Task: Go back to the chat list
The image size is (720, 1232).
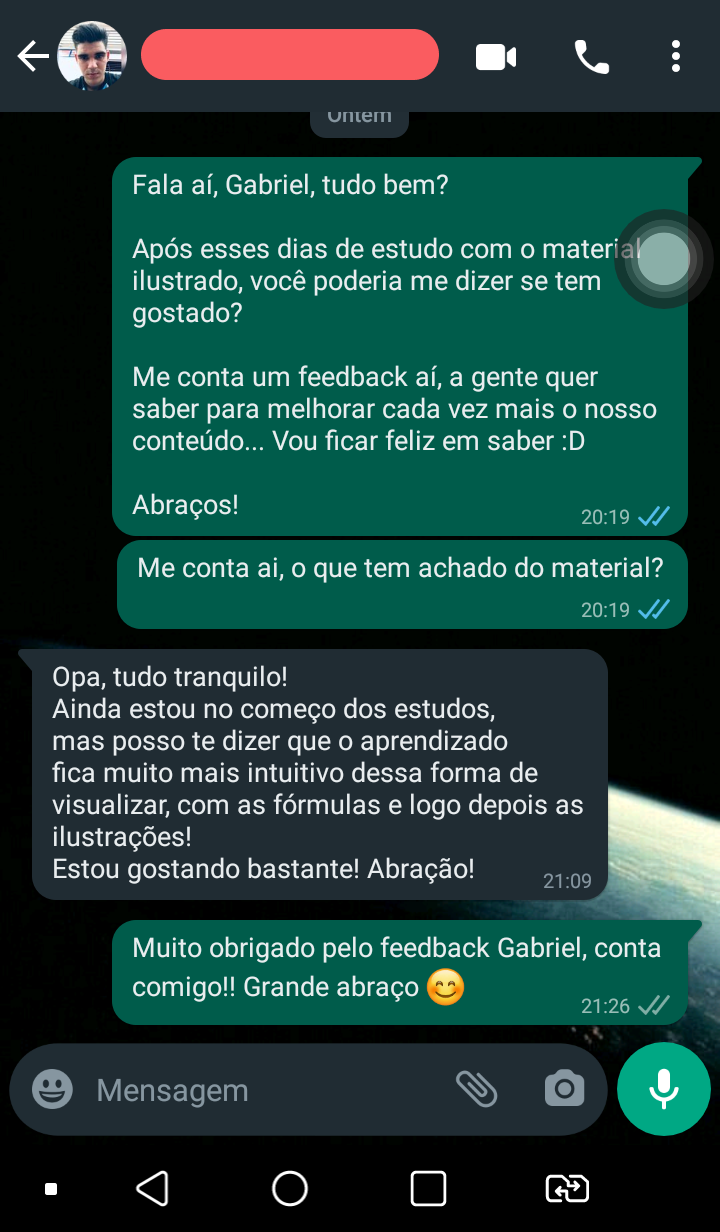Action: (33, 57)
